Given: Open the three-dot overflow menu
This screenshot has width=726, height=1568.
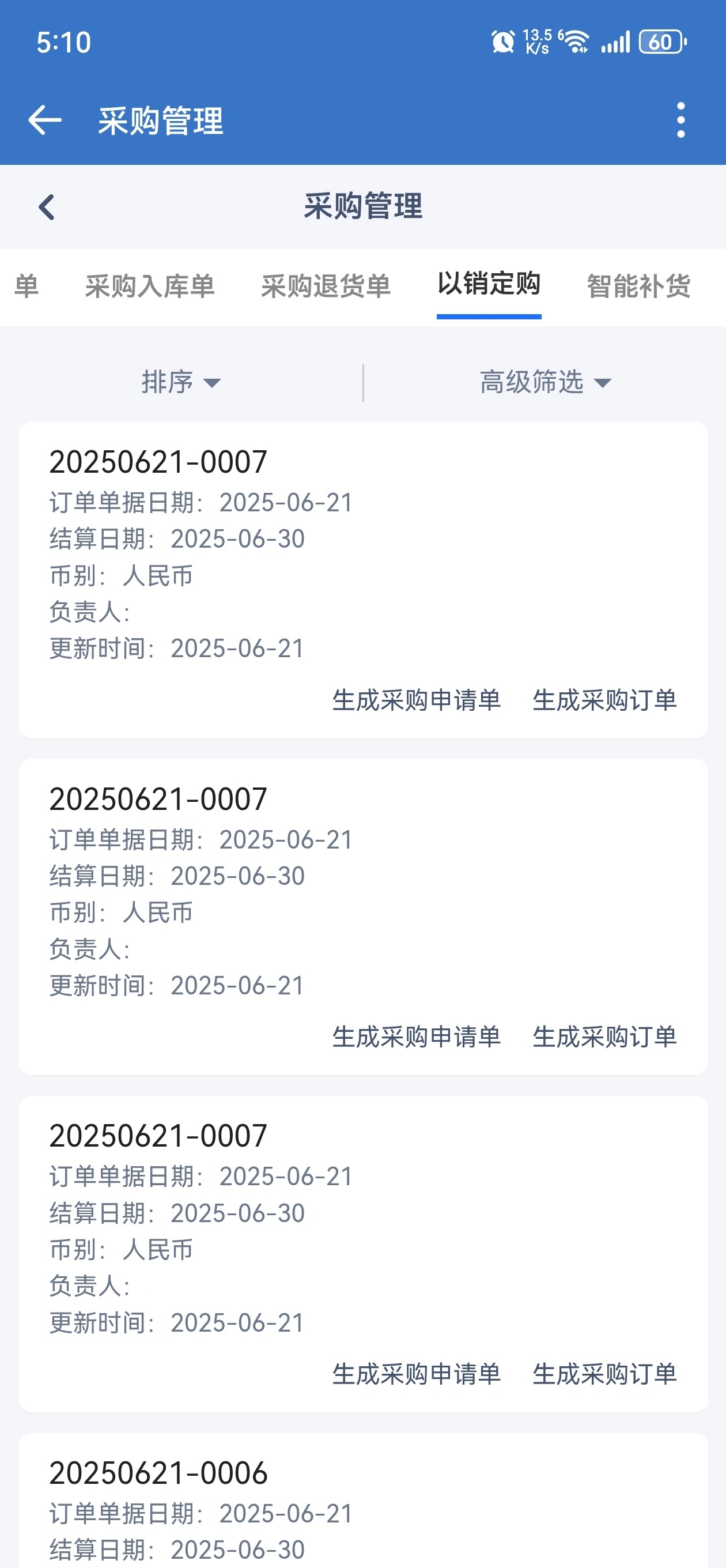Looking at the screenshot, I should [x=680, y=120].
